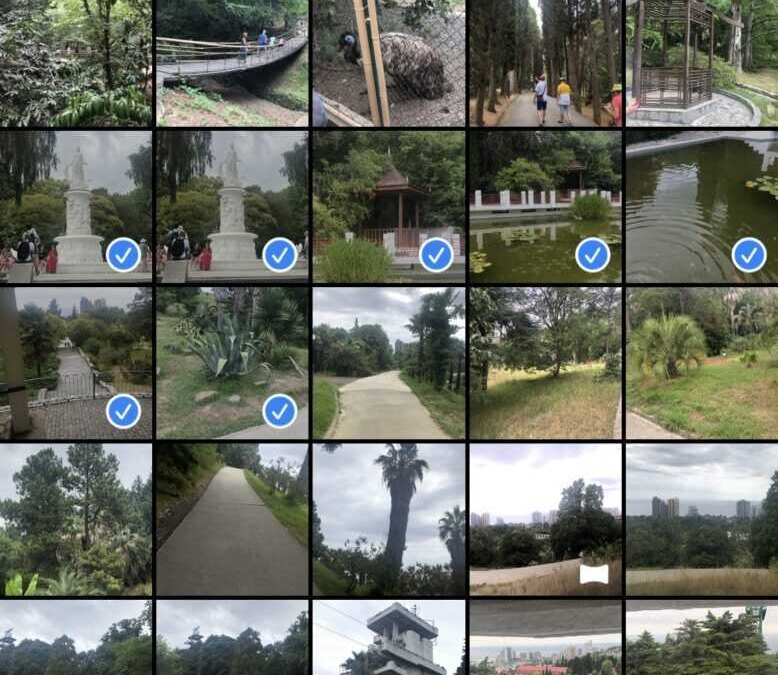
Task: Select the emu behind the fence photo
Action: click(x=388, y=62)
